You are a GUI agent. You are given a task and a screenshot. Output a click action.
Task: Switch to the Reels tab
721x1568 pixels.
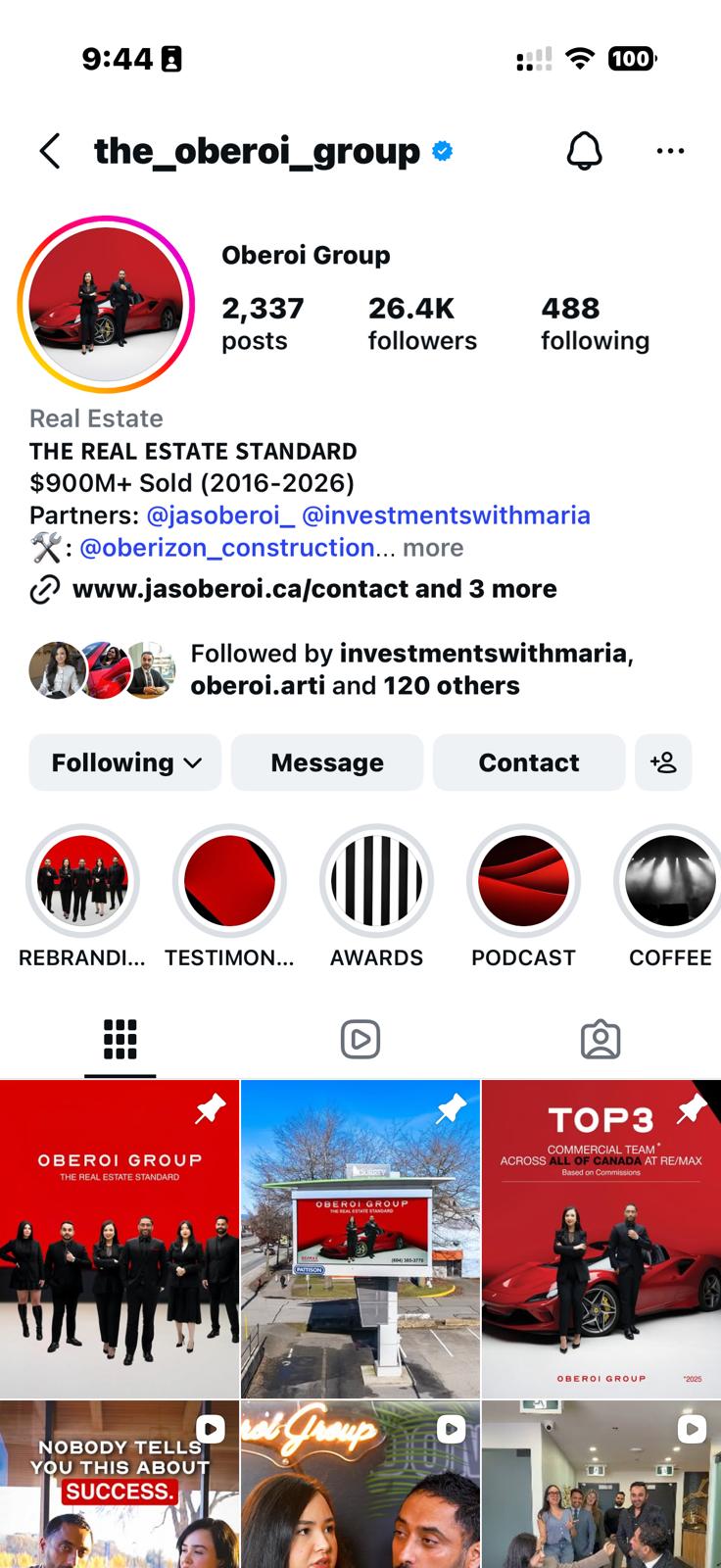point(360,1040)
